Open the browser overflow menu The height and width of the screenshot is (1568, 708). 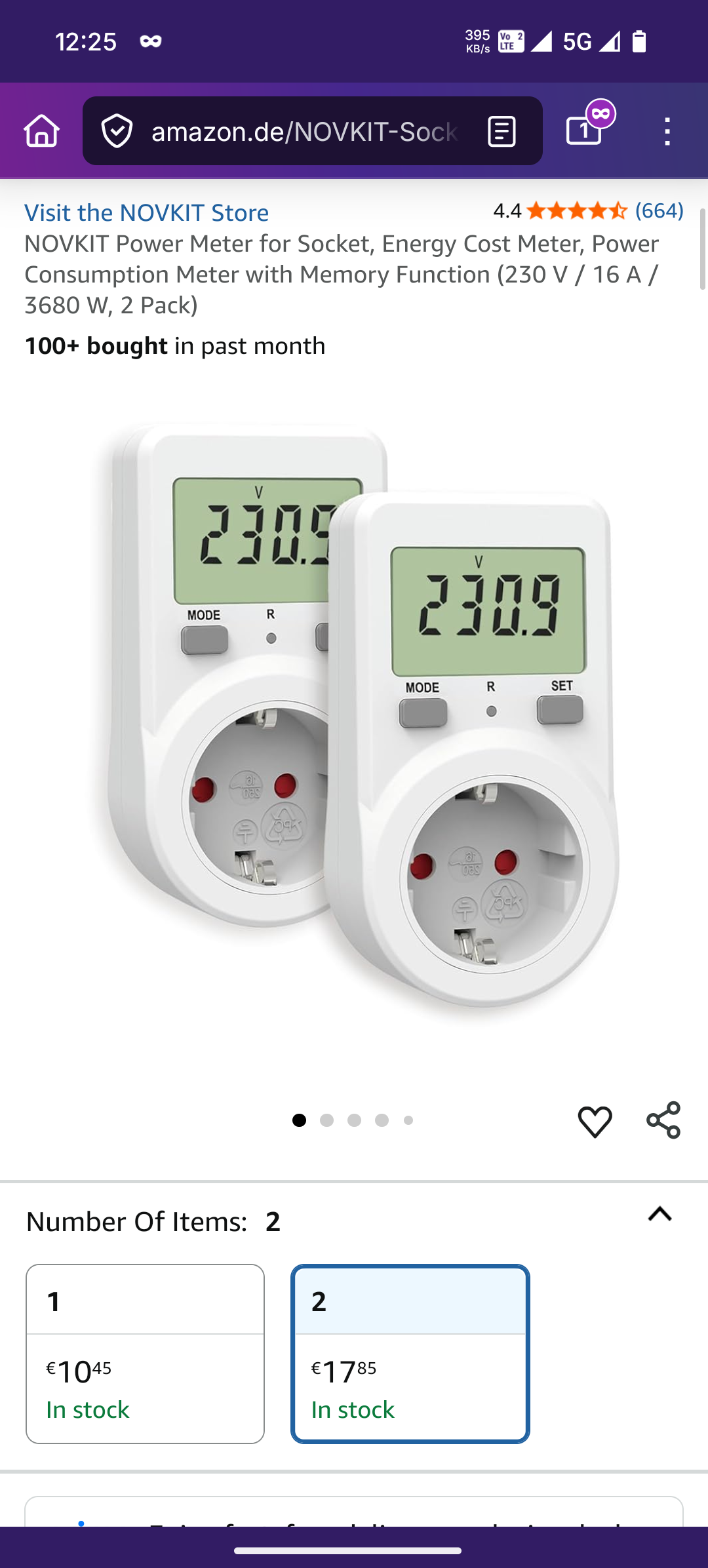point(667,132)
